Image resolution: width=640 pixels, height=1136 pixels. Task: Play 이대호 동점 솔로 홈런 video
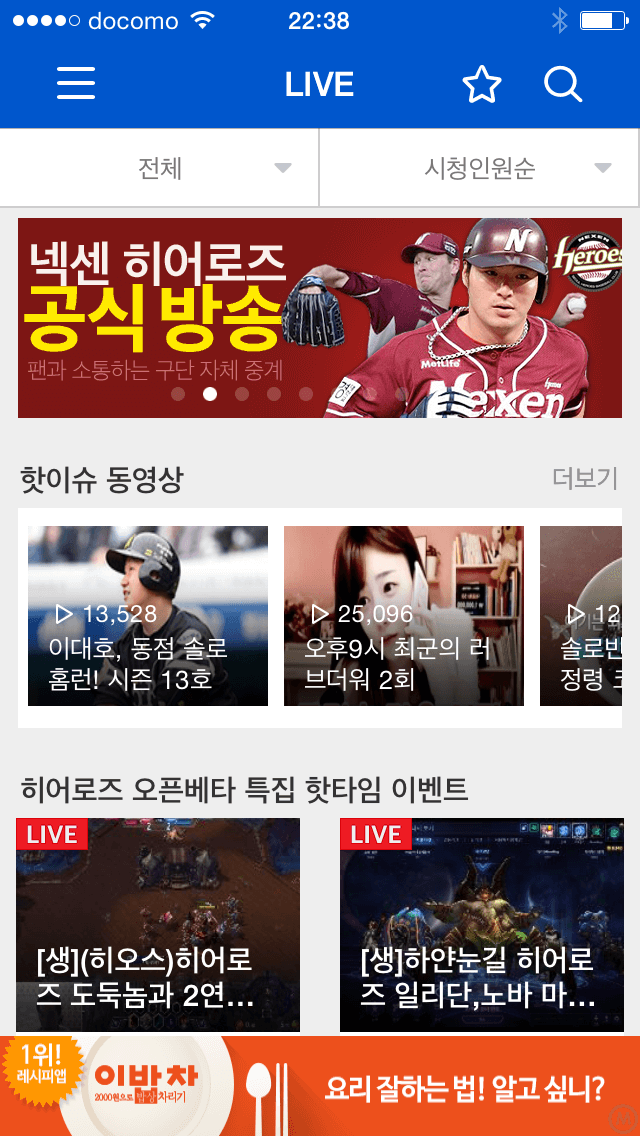(148, 616)
